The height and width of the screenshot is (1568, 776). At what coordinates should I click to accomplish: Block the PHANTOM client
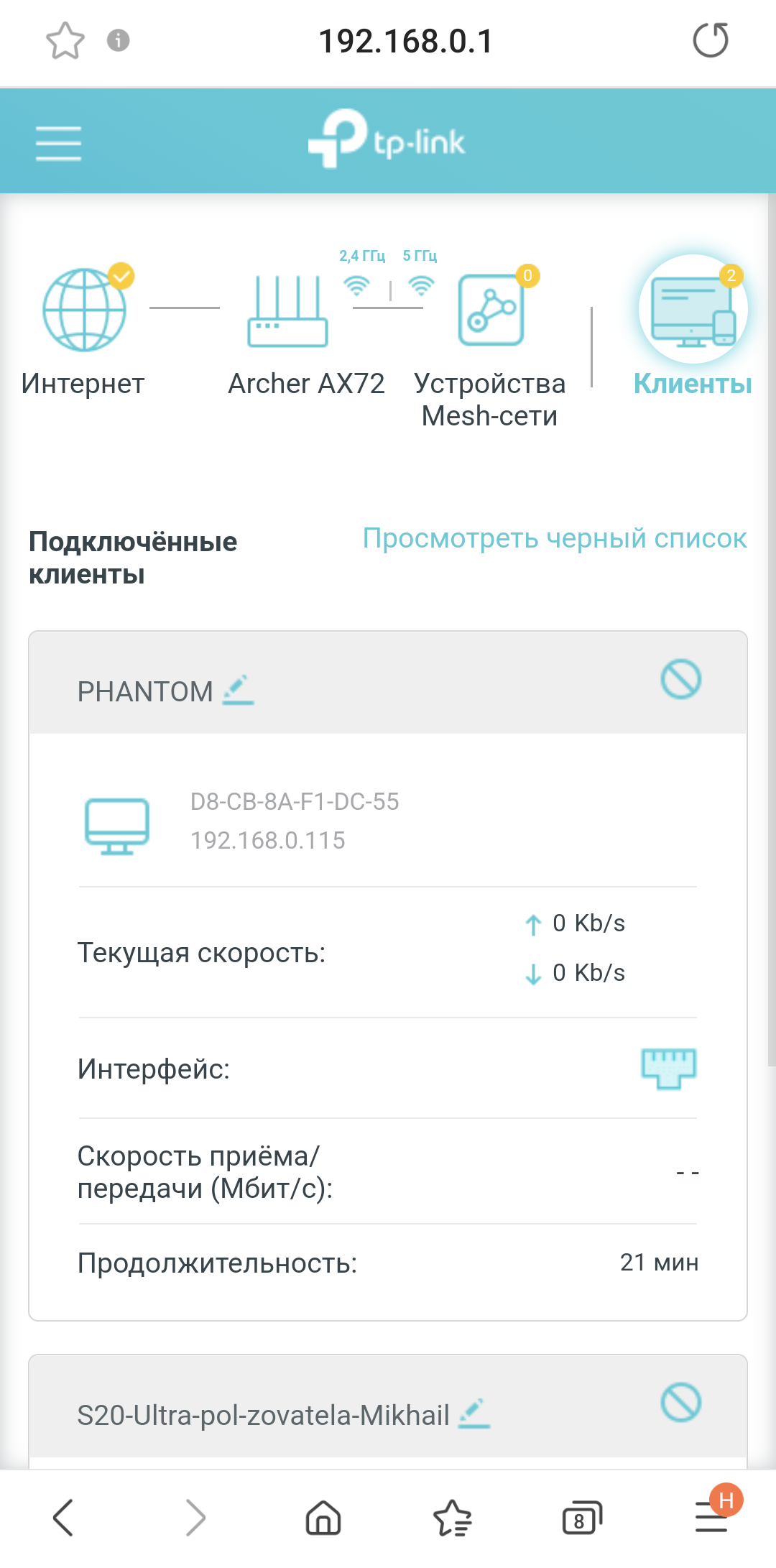(680, 679)
